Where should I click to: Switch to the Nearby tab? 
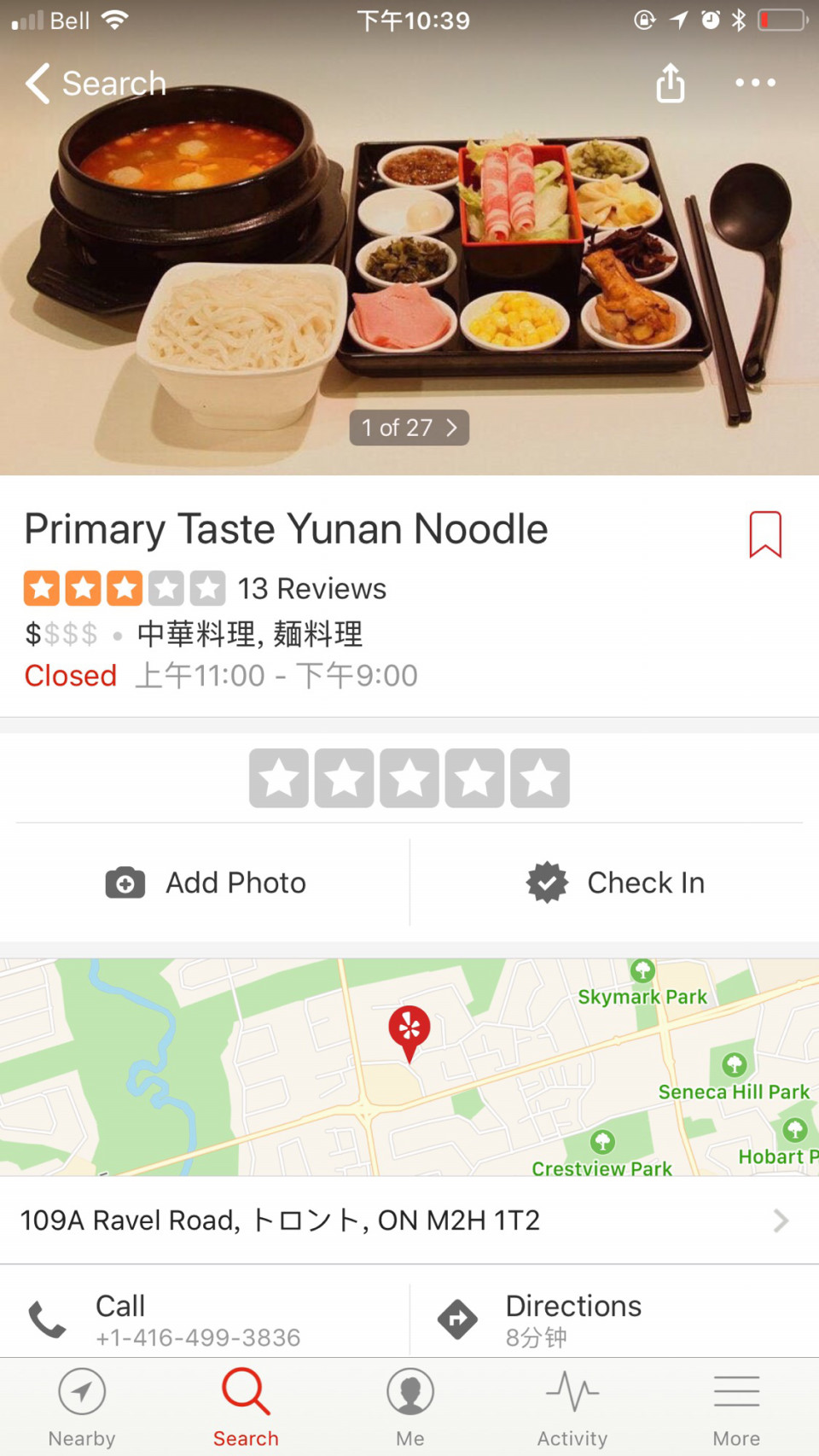pos(82,1408)
